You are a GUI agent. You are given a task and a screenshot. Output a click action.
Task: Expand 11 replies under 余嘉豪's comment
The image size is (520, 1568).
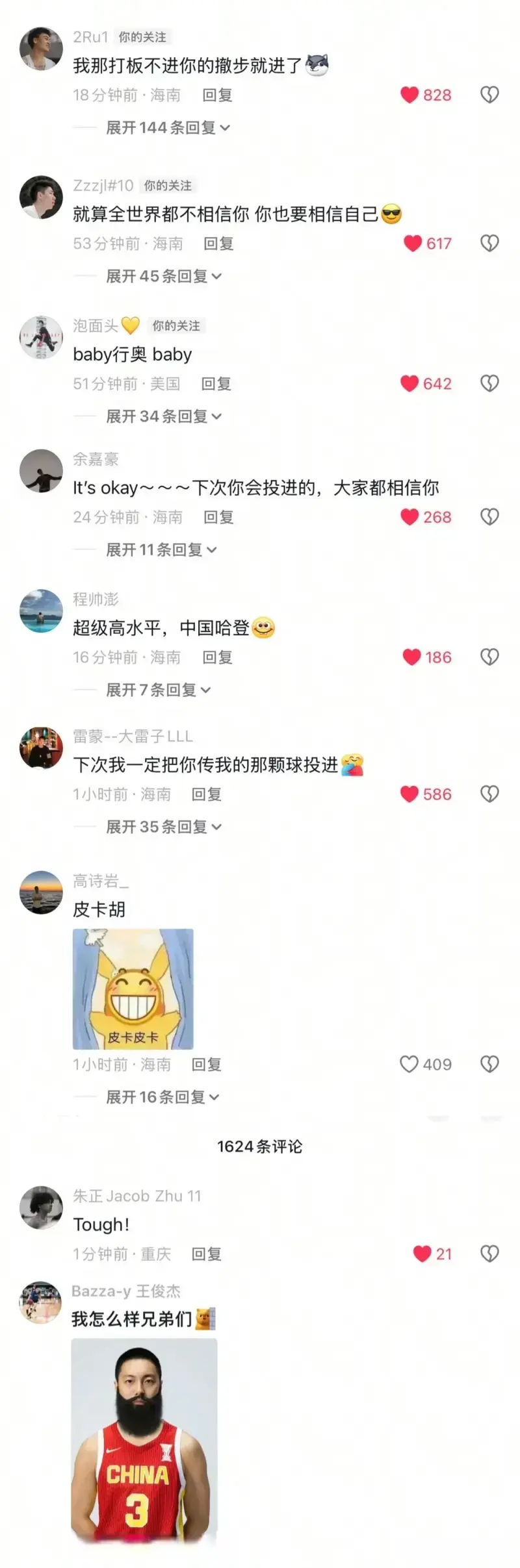pyautogui.click(x=161, y=550)
